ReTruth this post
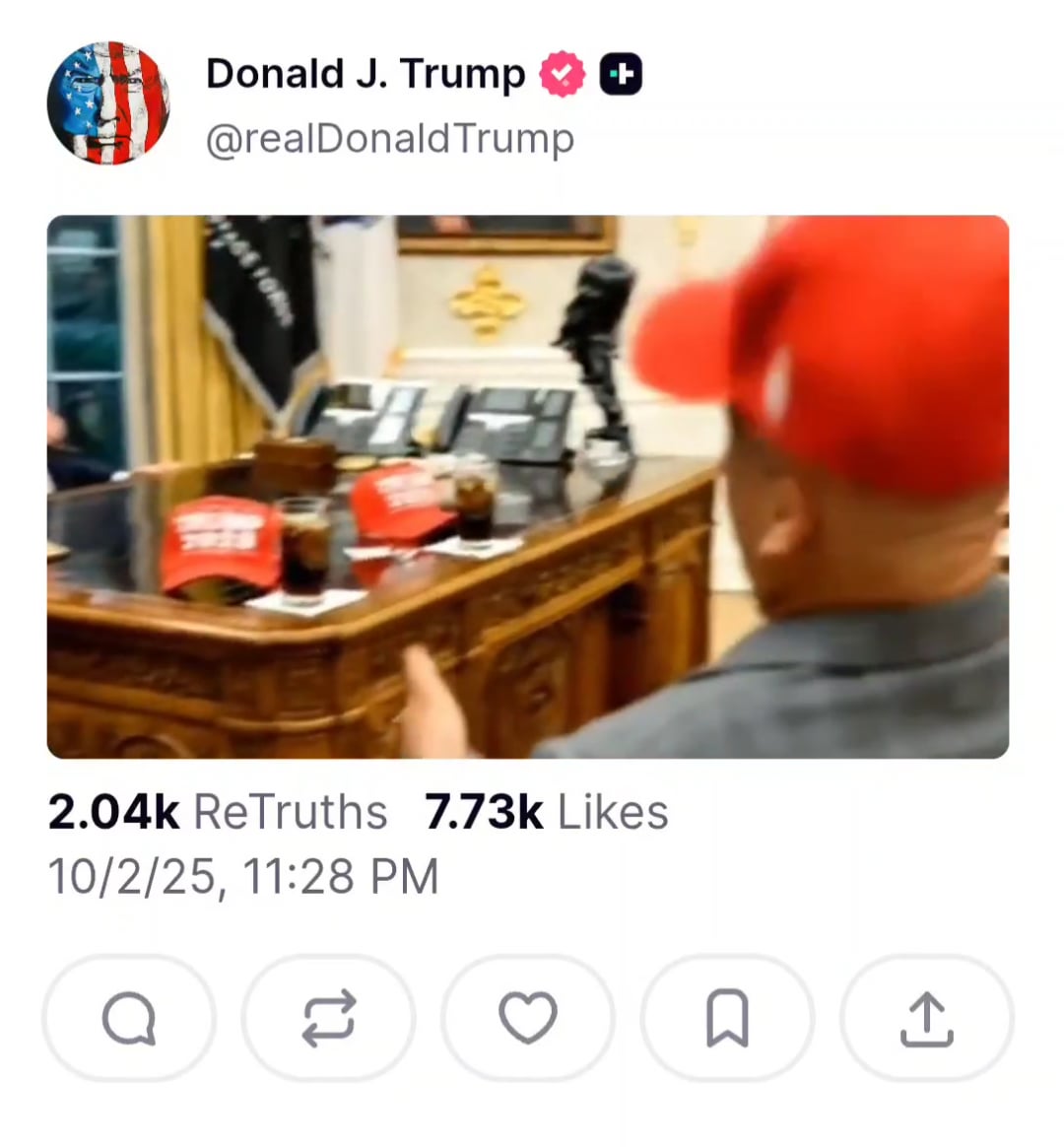The width and height of the screenshot is (1064, 1147). click(x=328, y=1018)
